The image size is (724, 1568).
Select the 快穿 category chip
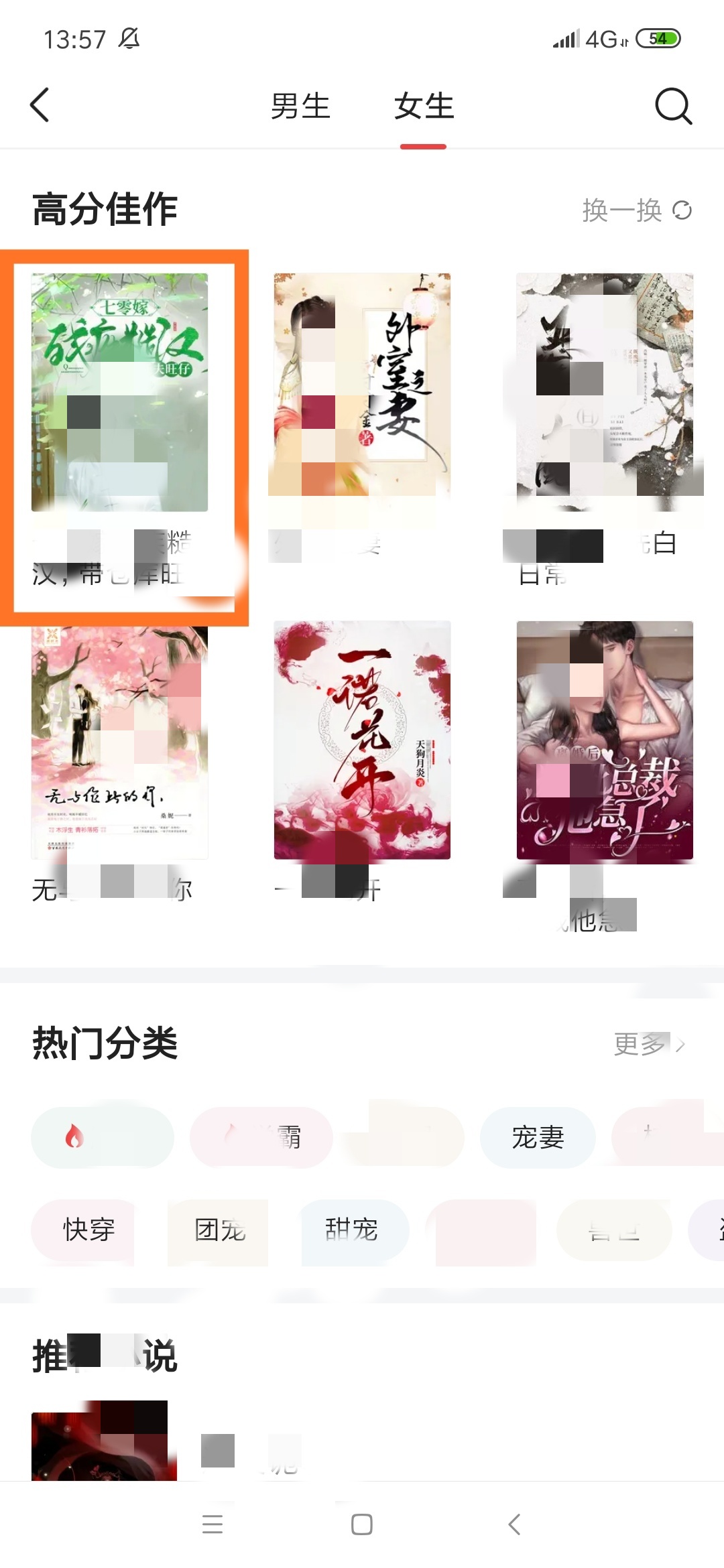pos(88,1230)
